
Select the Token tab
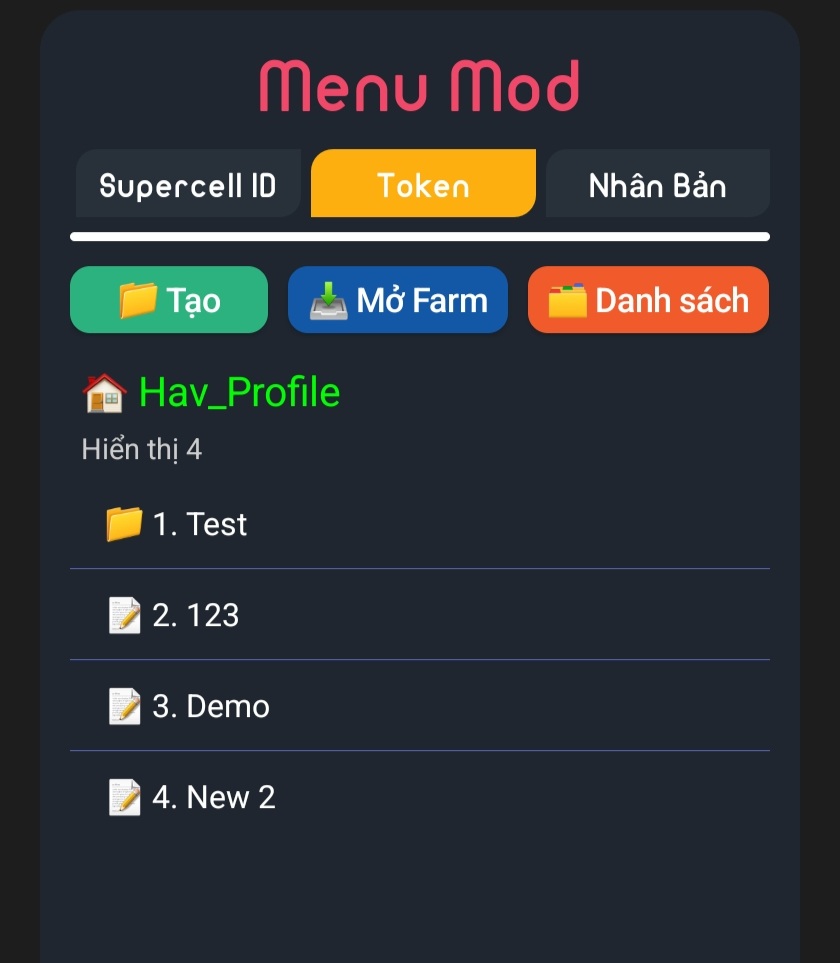tap(423, 184)
